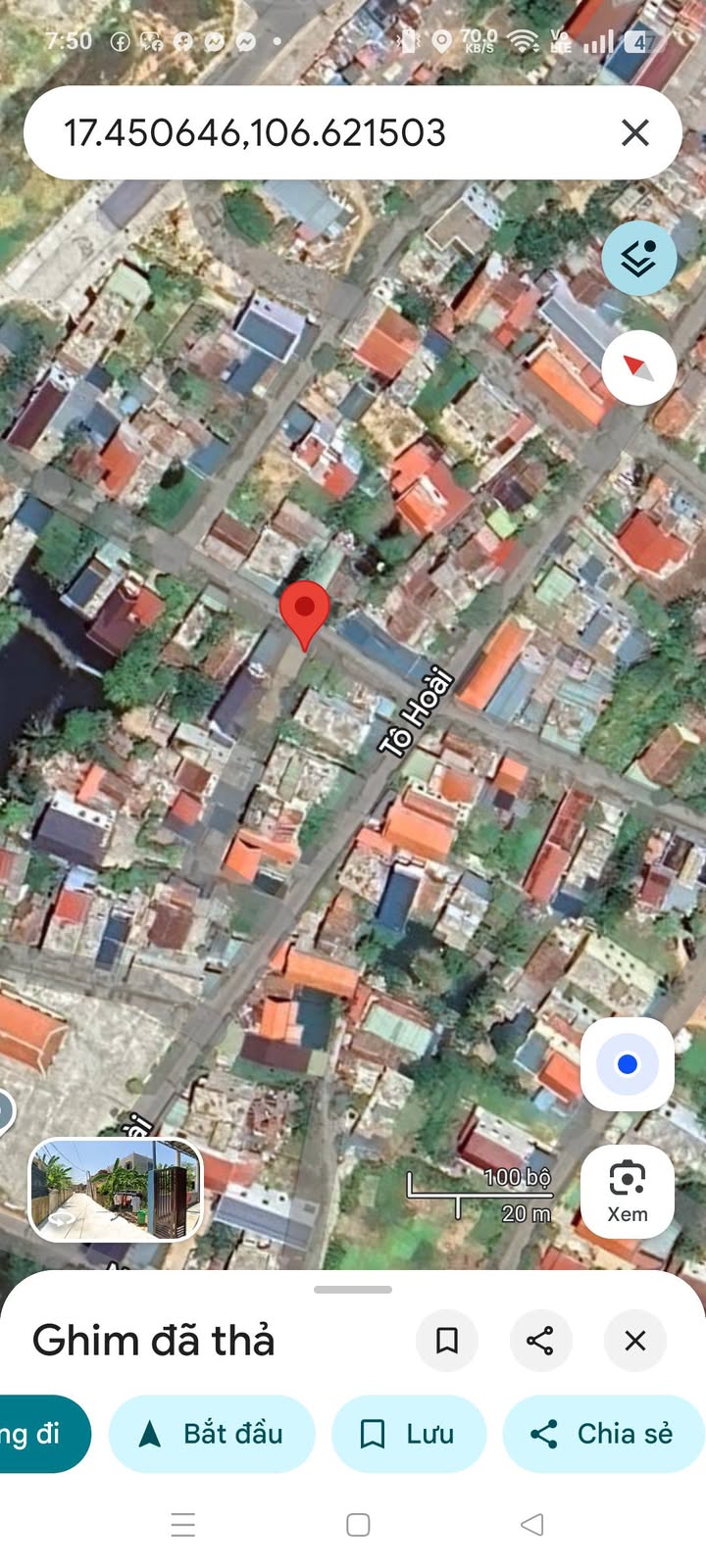Tap the share icon beside Ghim đã thả
This screenshot has width=706, height=1568.
[x=540, y=1340]
